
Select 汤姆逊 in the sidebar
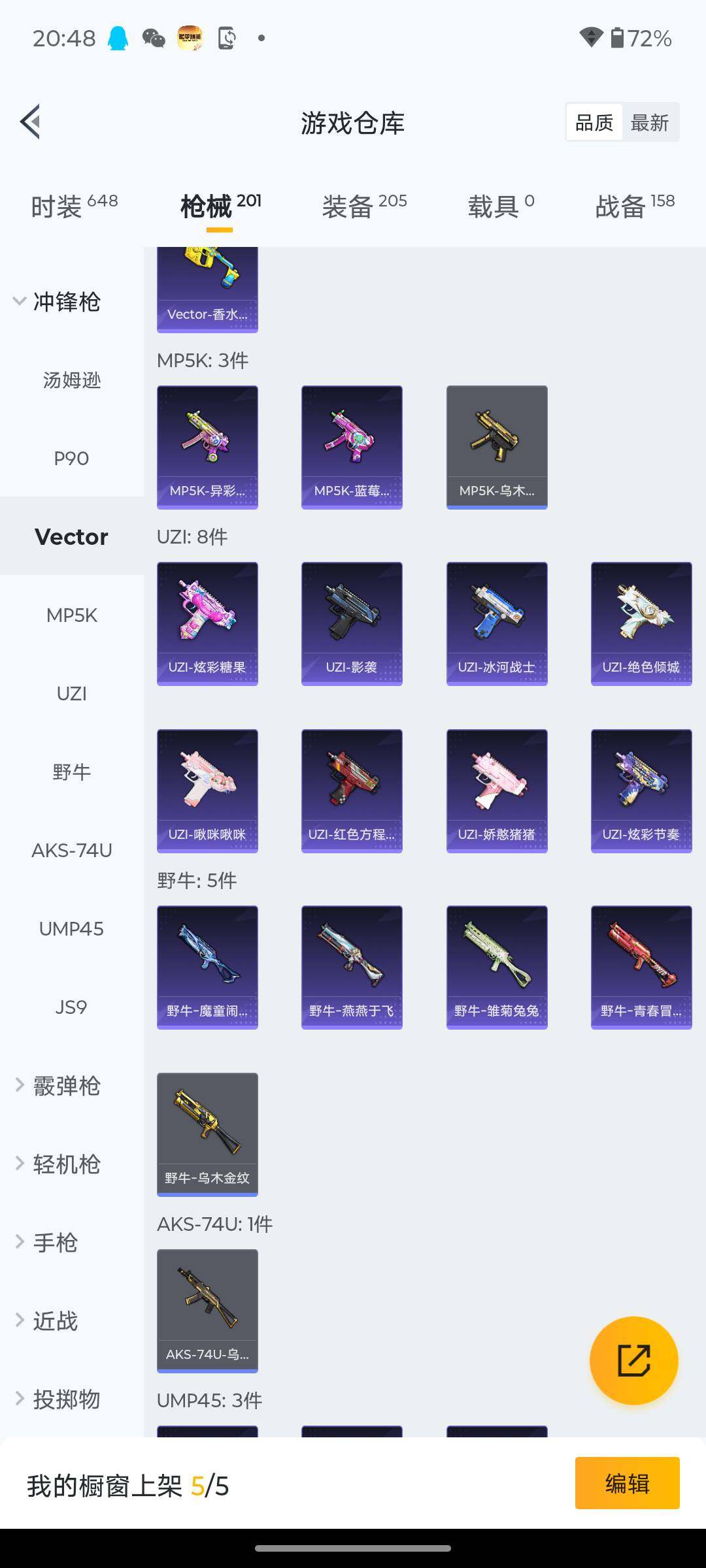(72, 380)
